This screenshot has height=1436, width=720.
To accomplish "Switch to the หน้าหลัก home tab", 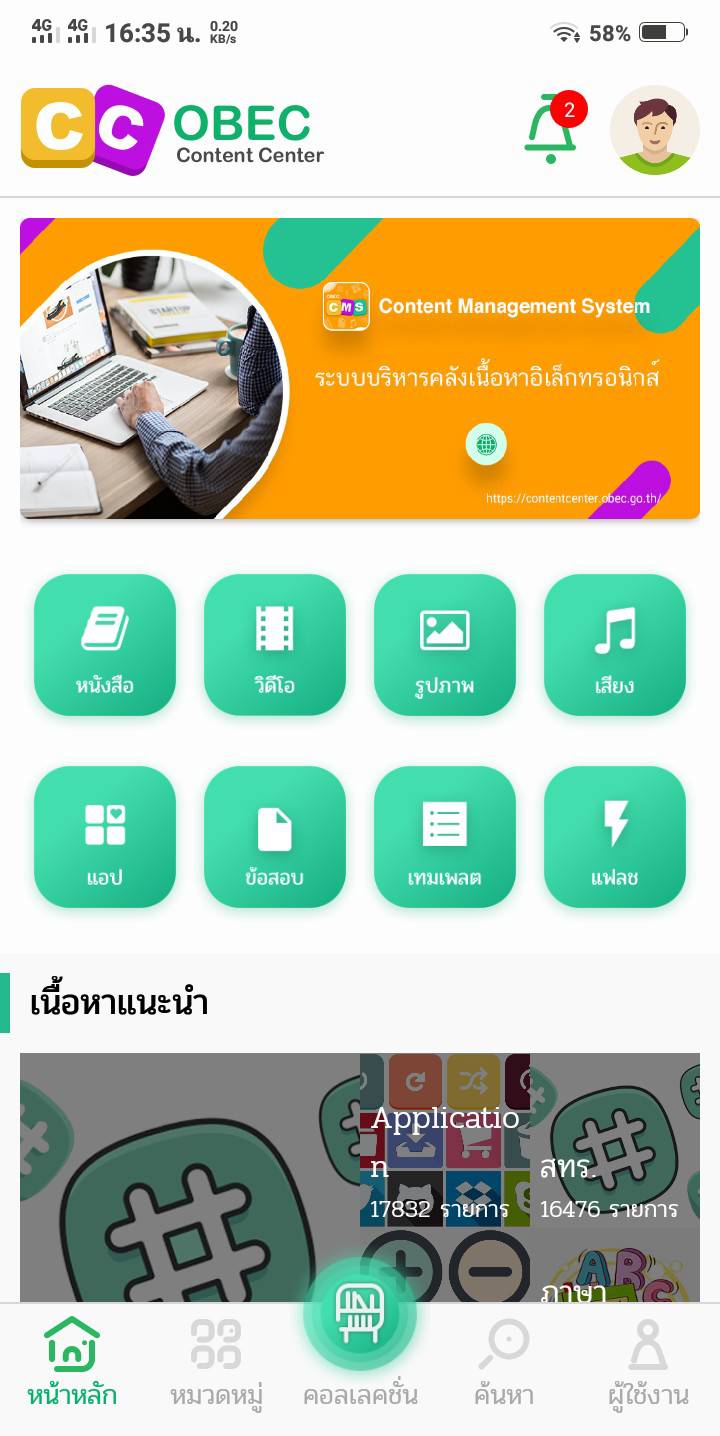I will click(x=72, y=1362).
